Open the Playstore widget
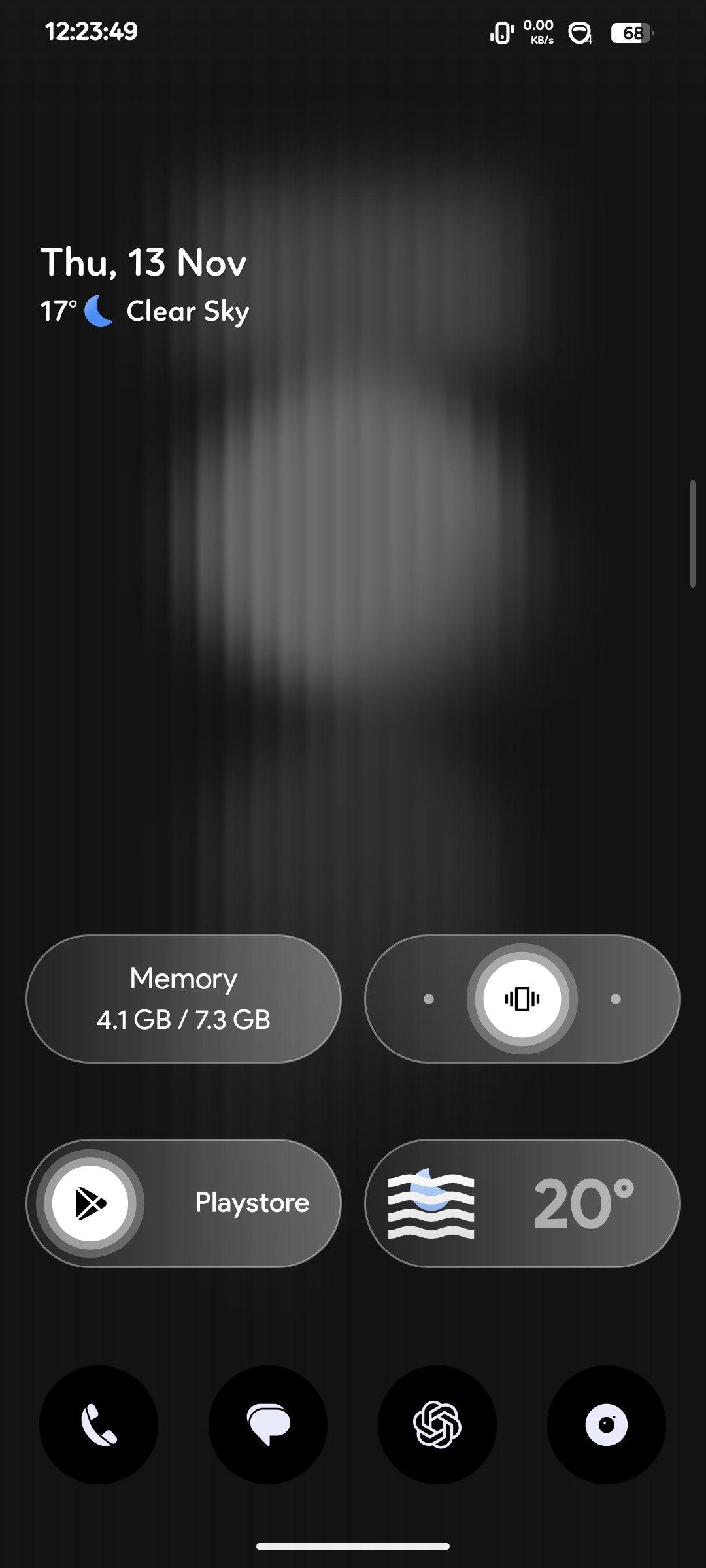 (x=184, y=1203)
